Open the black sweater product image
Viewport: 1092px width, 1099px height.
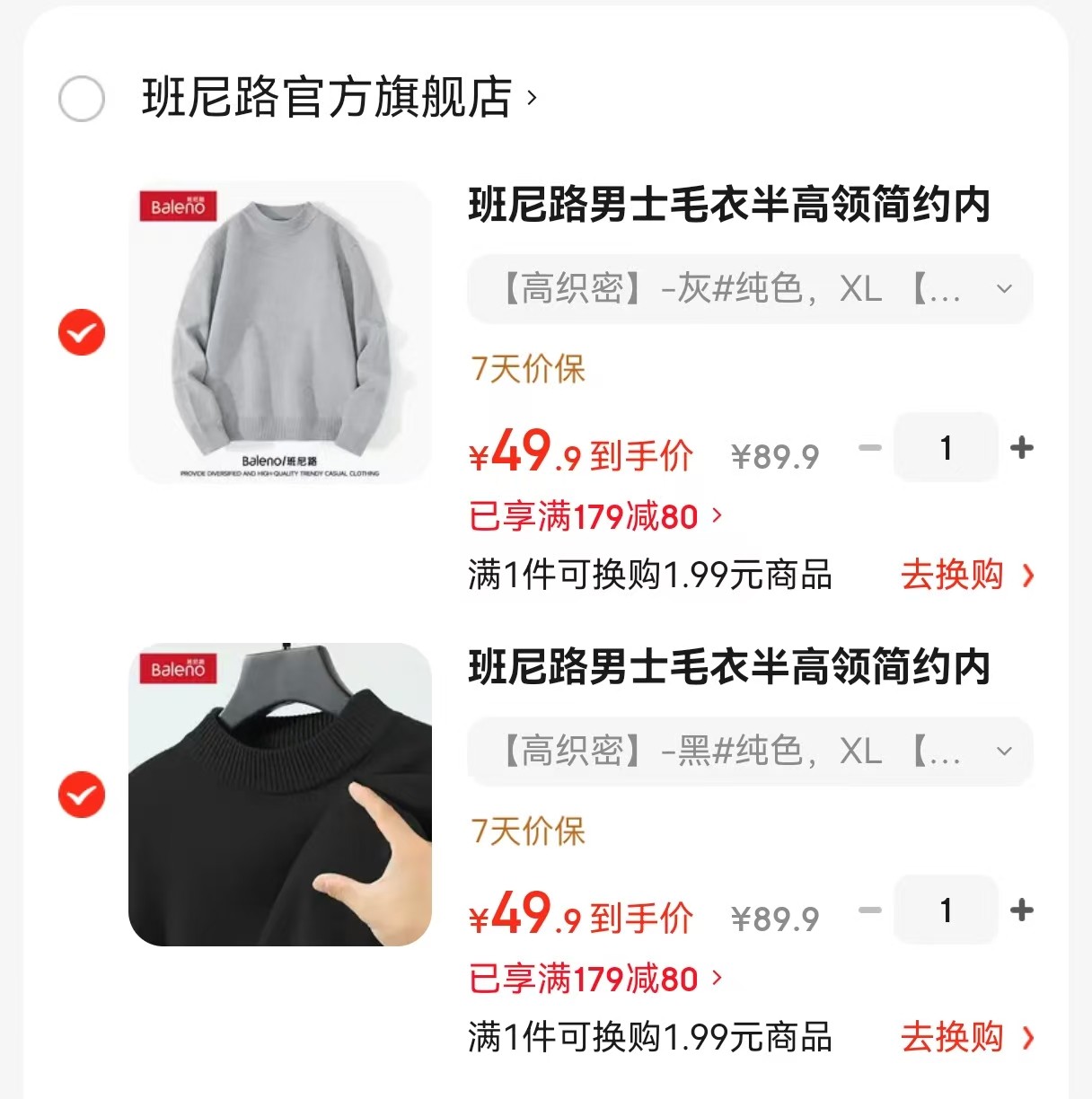tap(280, 795)
